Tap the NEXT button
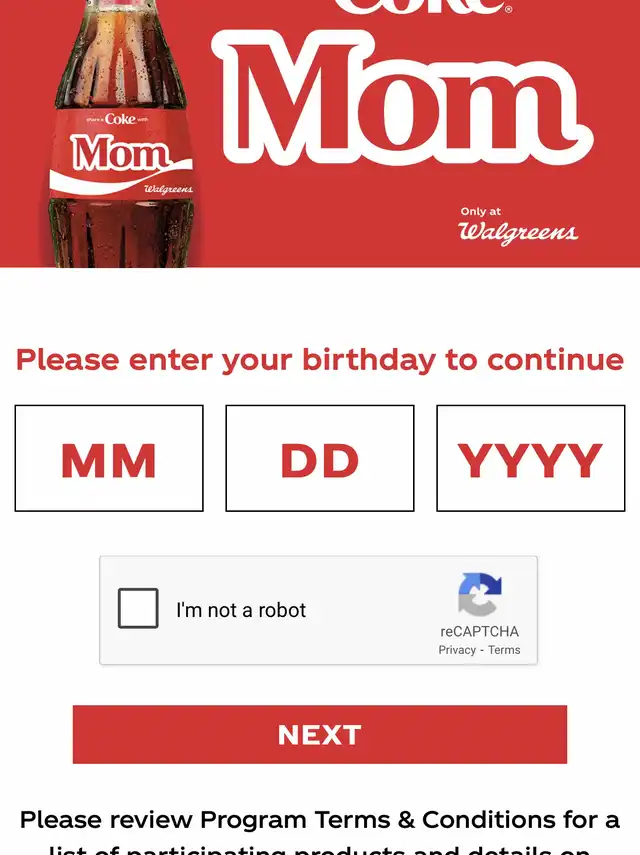640x855 pixels. [x=319, y=735]
